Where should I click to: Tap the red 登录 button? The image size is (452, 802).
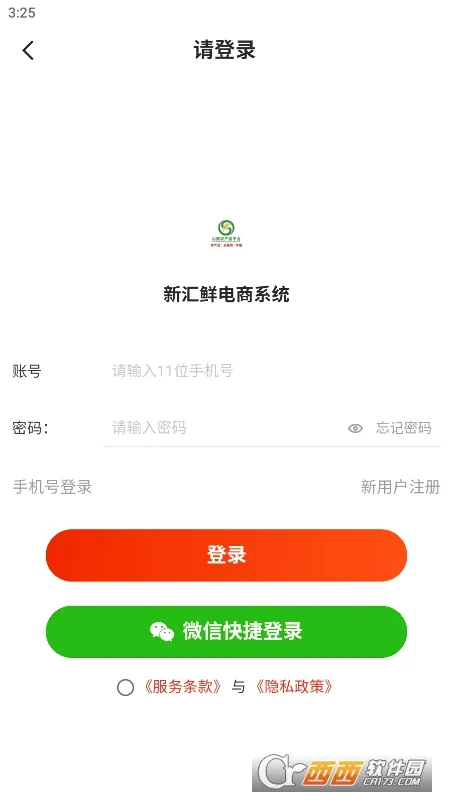[x=227, y=555]
